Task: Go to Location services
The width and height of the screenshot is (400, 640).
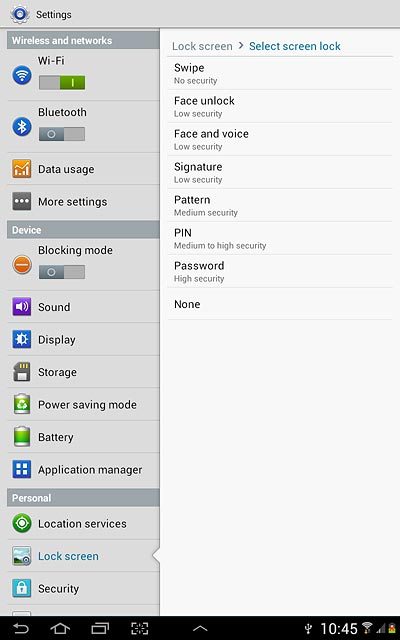Action: tap(83, 524)
